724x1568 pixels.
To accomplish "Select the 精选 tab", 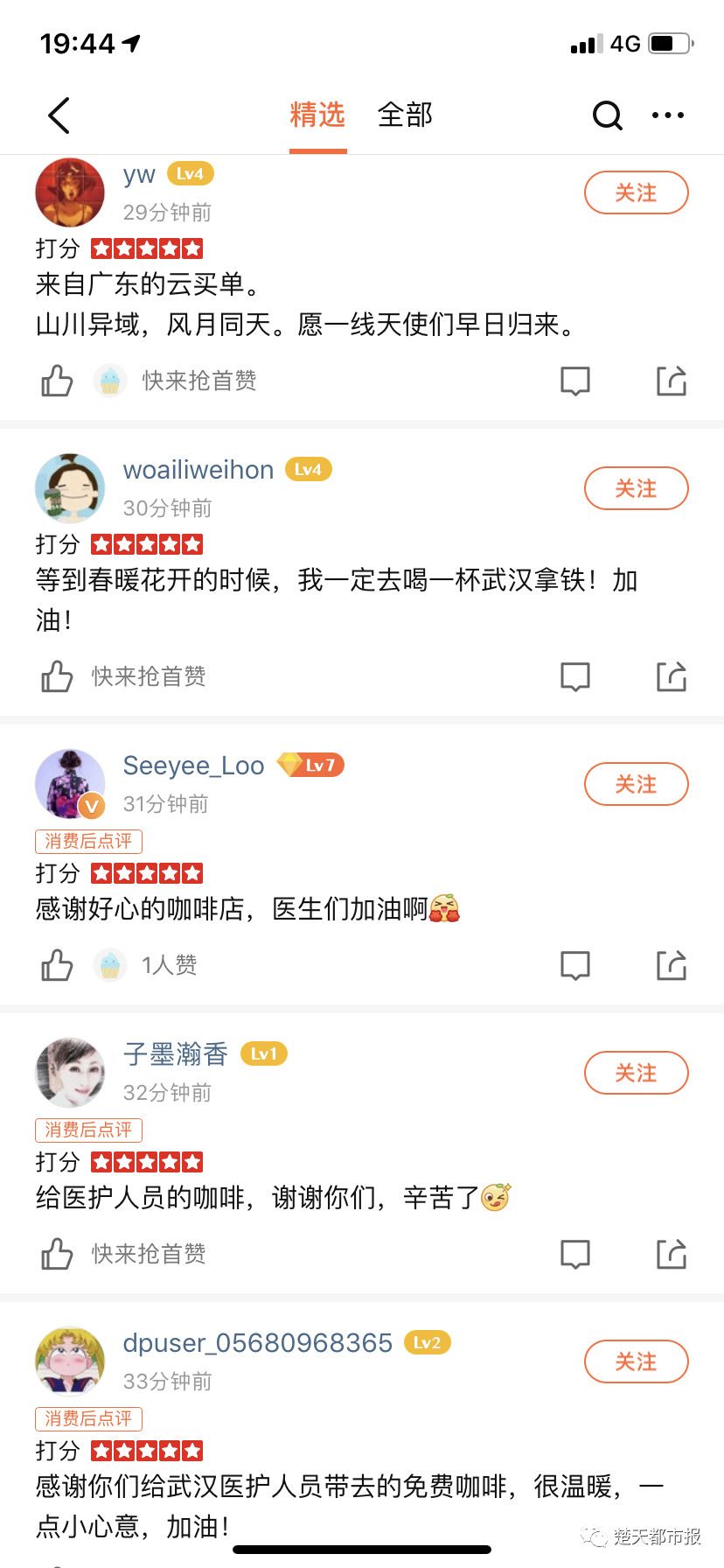I will click(x=317, y=115).
